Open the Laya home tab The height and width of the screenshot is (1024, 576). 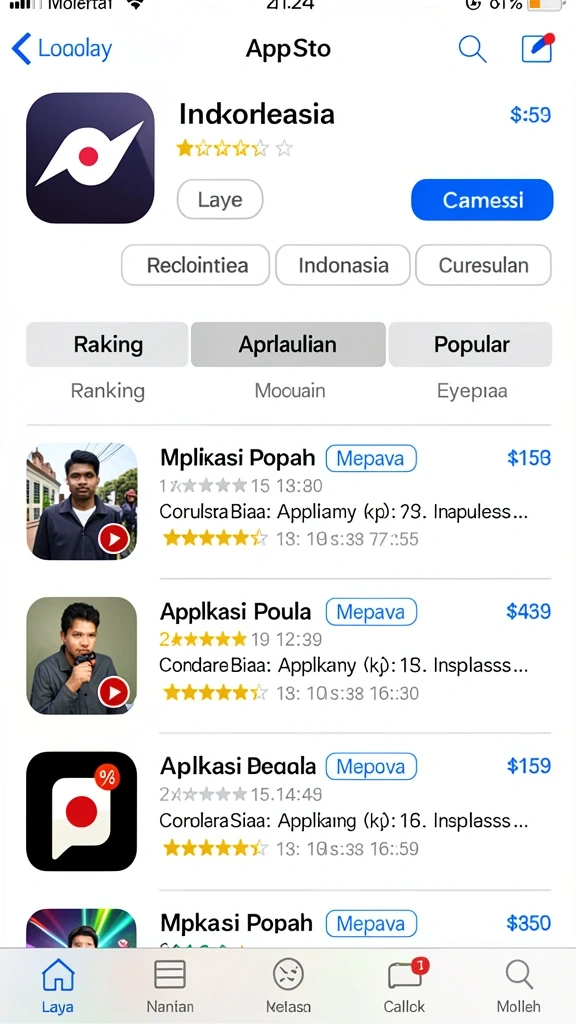[57, 985]
